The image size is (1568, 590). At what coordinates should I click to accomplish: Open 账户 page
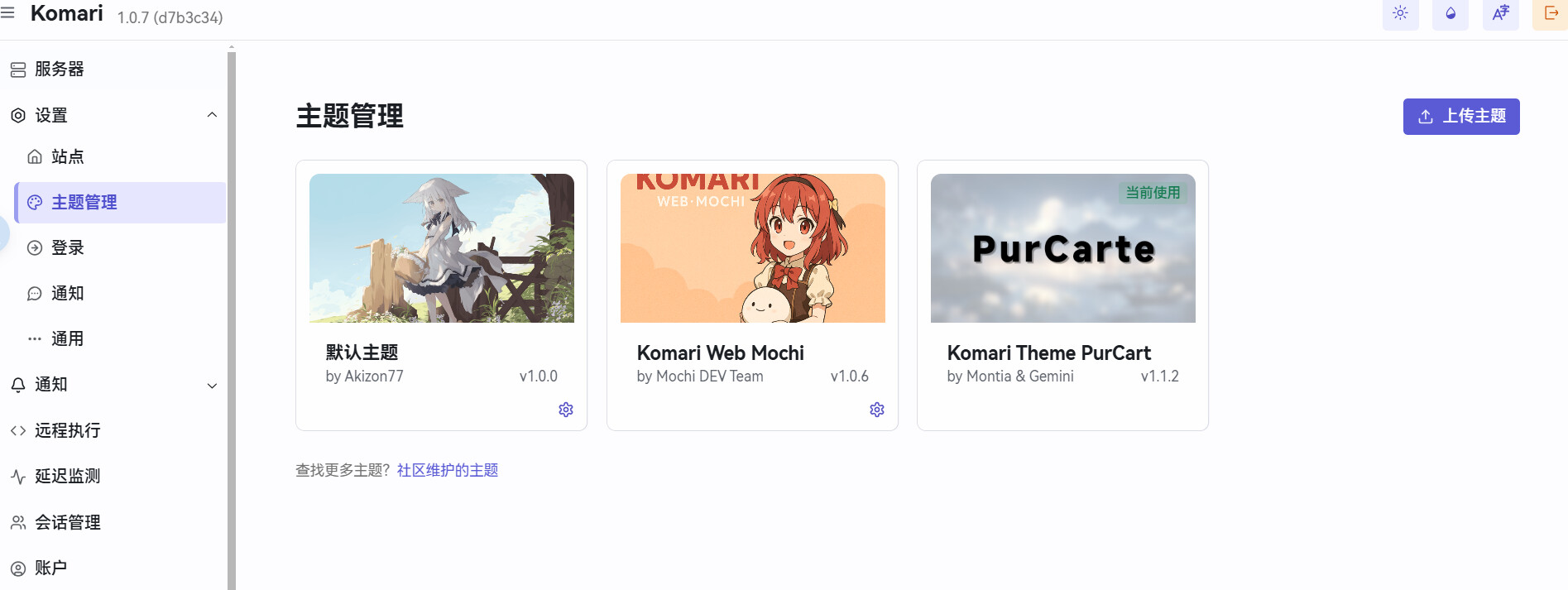pyautogui.click(x=51, y=568)
